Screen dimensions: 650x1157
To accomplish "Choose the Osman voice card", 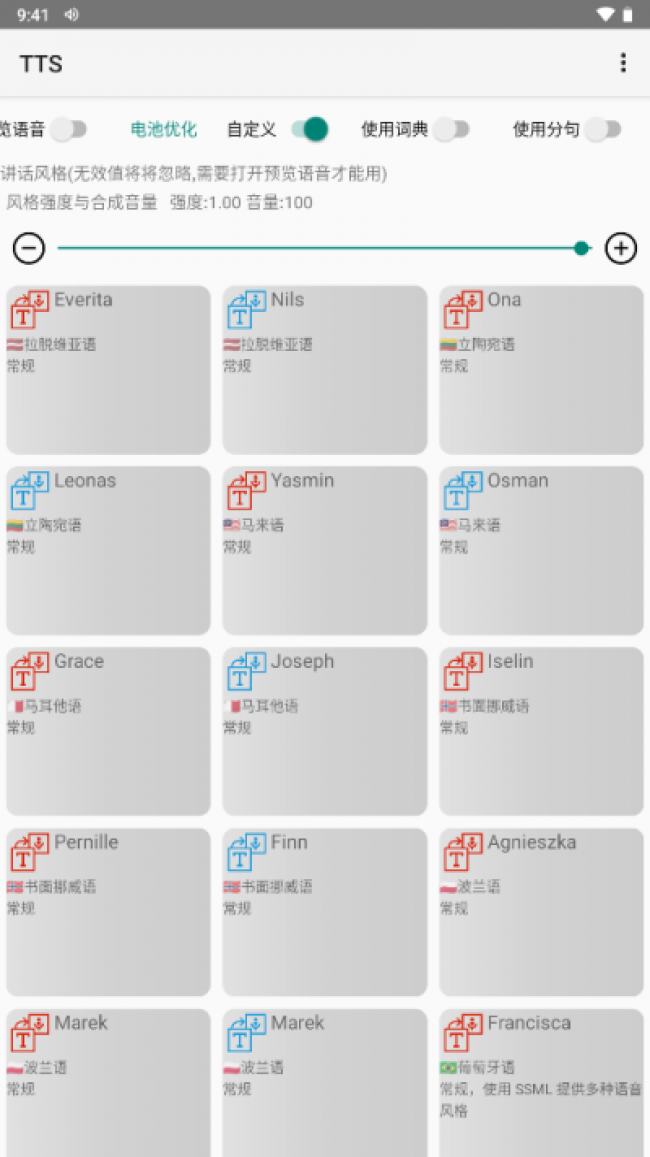I will [x=541, y=551].
